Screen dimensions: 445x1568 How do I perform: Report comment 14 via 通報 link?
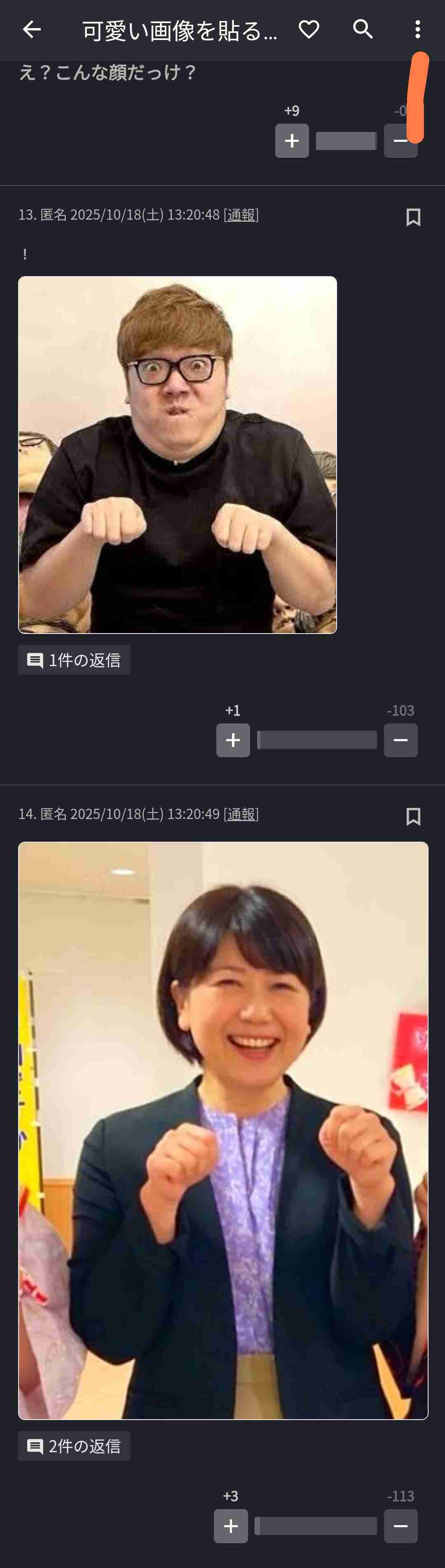pyautogui.click(x=241, y=814)
